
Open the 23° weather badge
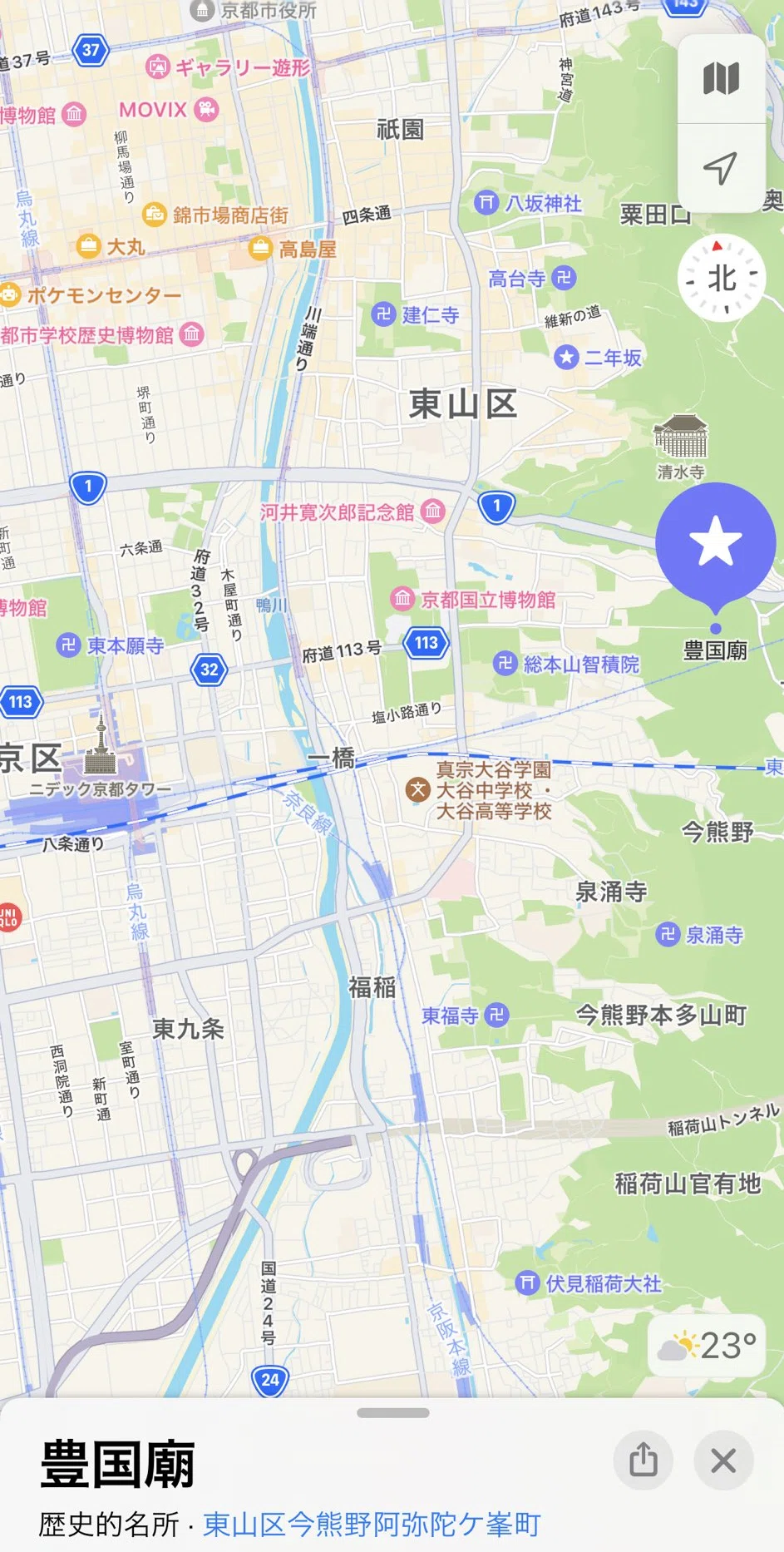[x=707, y=1345]
